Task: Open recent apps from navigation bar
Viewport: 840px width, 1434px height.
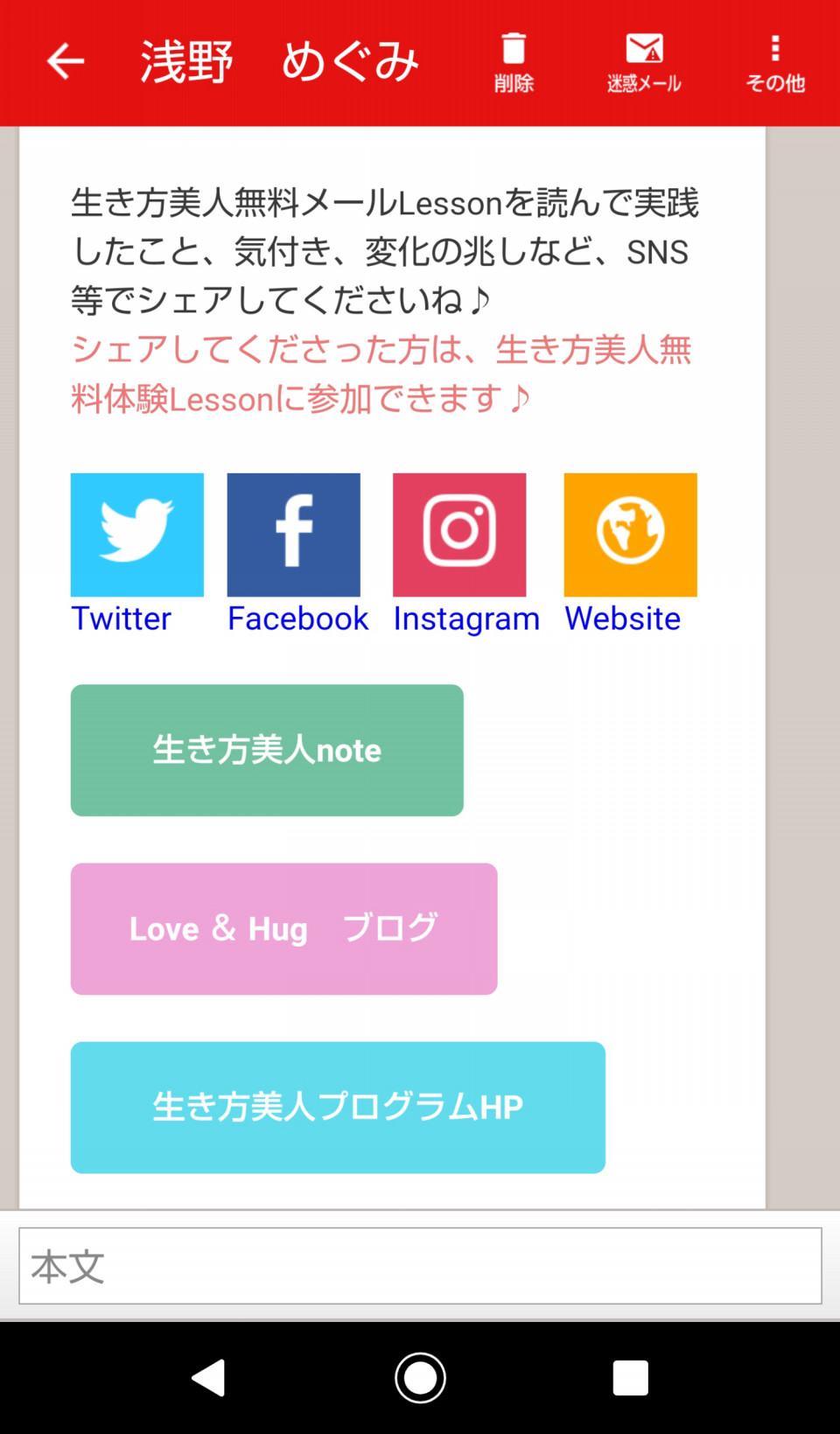Action: (630, 1378)
